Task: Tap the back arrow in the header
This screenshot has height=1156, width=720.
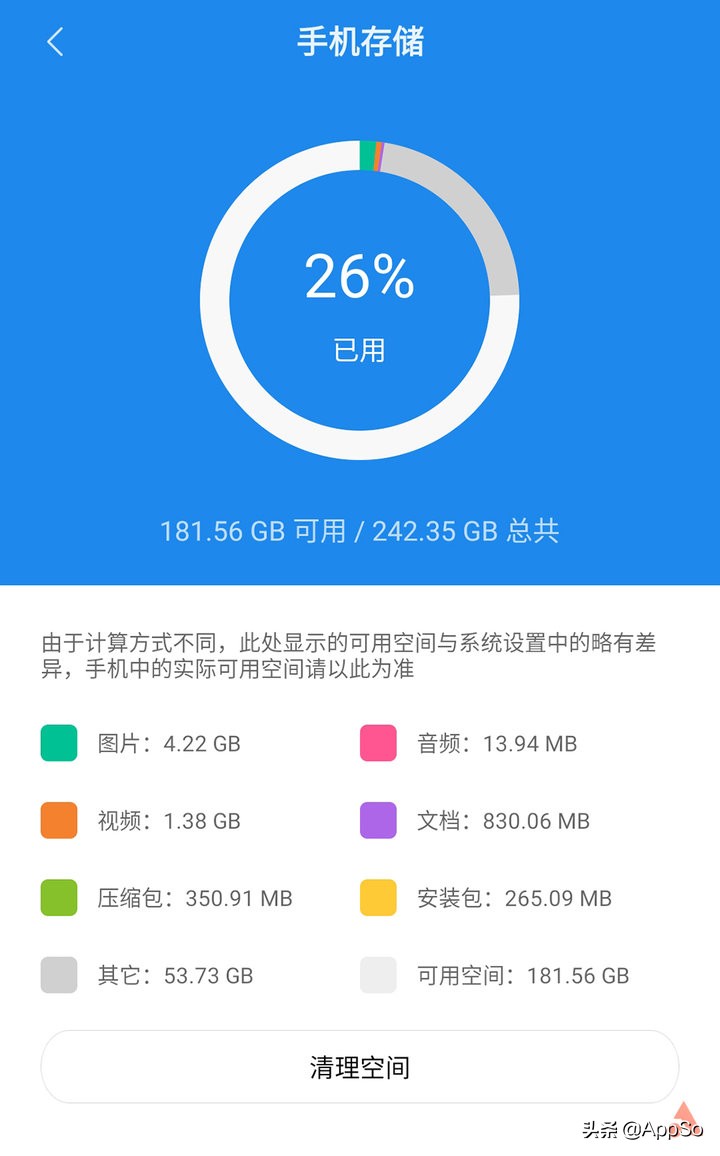Action: click(55, 42)
